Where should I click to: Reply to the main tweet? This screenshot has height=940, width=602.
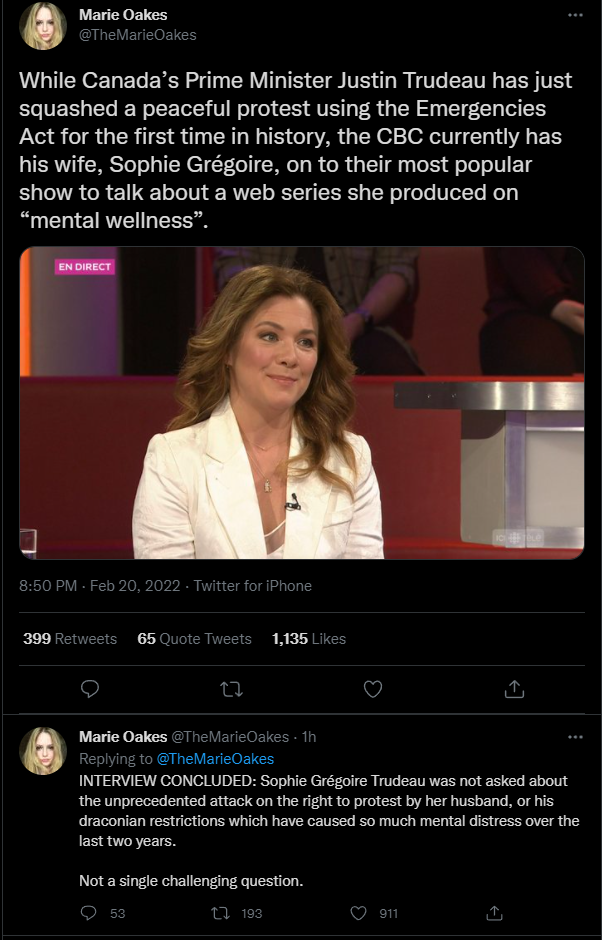[x=89, y=689]
